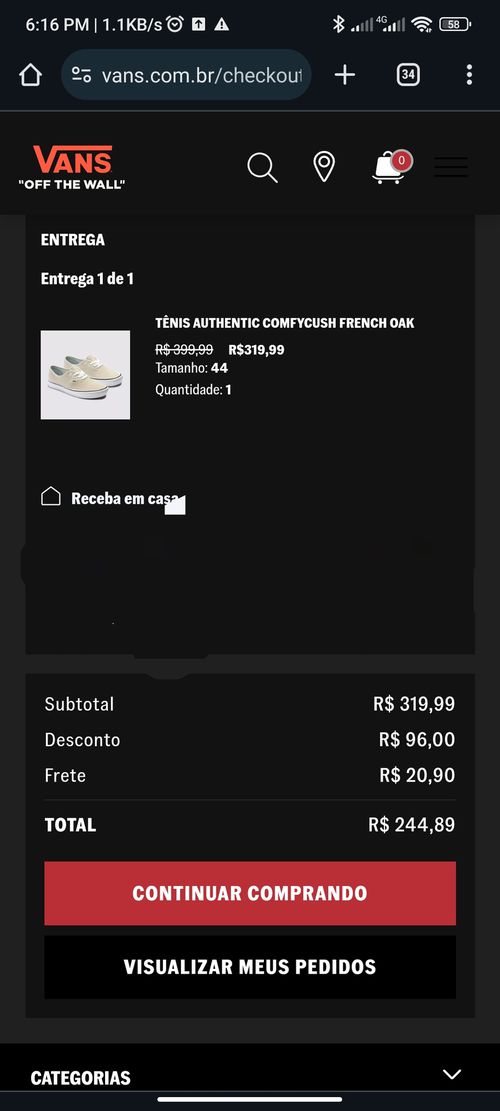Open the browser overflow menu
Screen dimensions: 500x1111
tap(469, 74)
